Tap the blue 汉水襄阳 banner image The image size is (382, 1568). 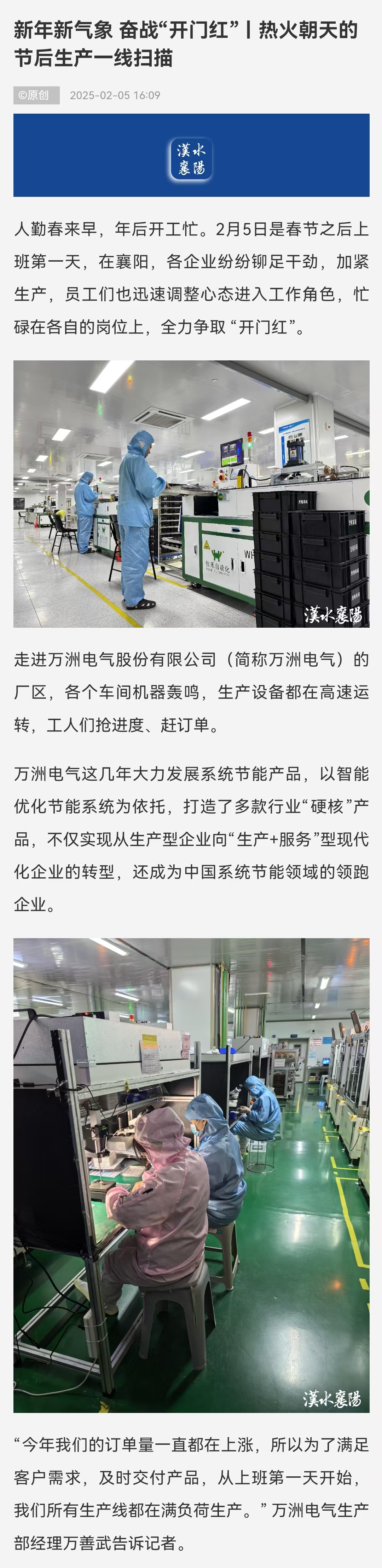click(x=191, y=155)
